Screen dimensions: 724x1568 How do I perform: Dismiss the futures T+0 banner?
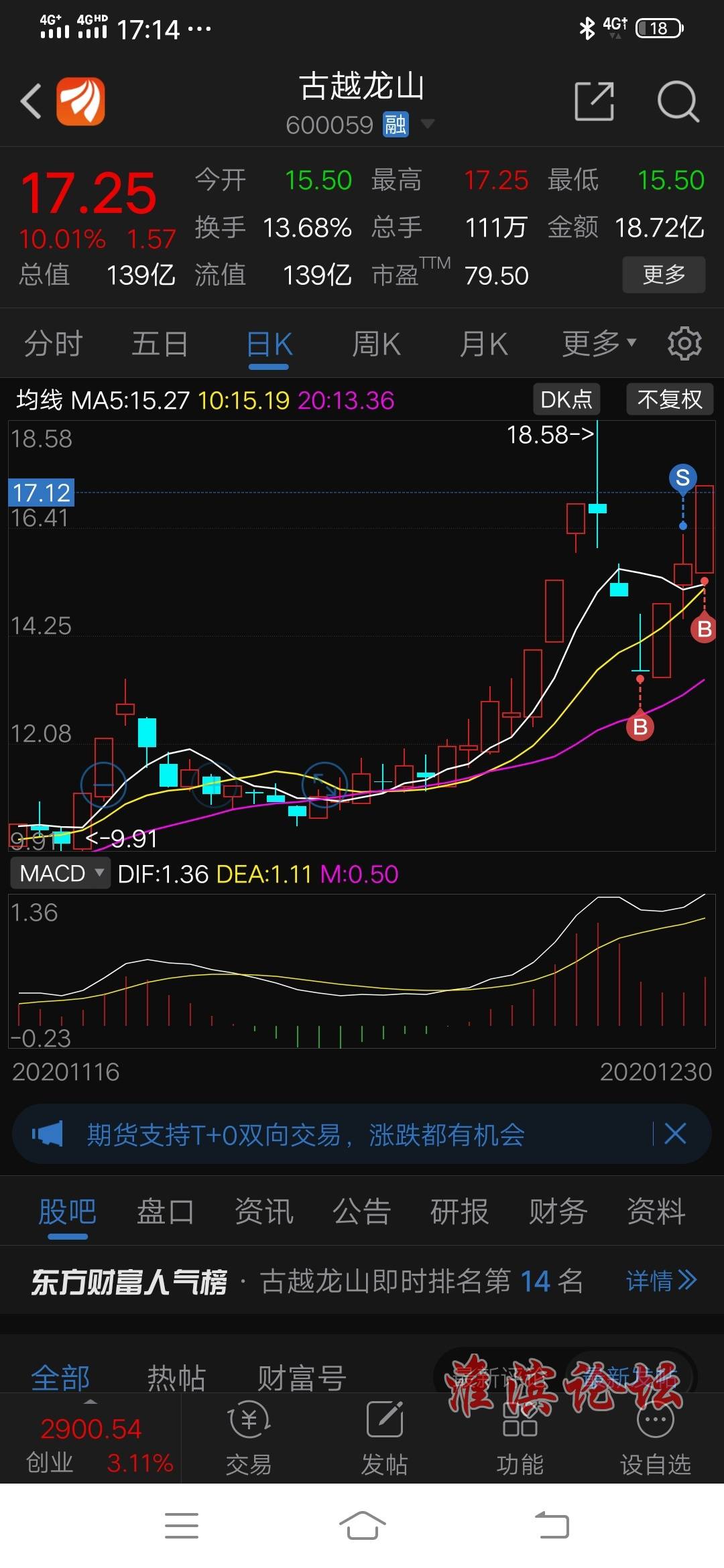(674, 1134)
